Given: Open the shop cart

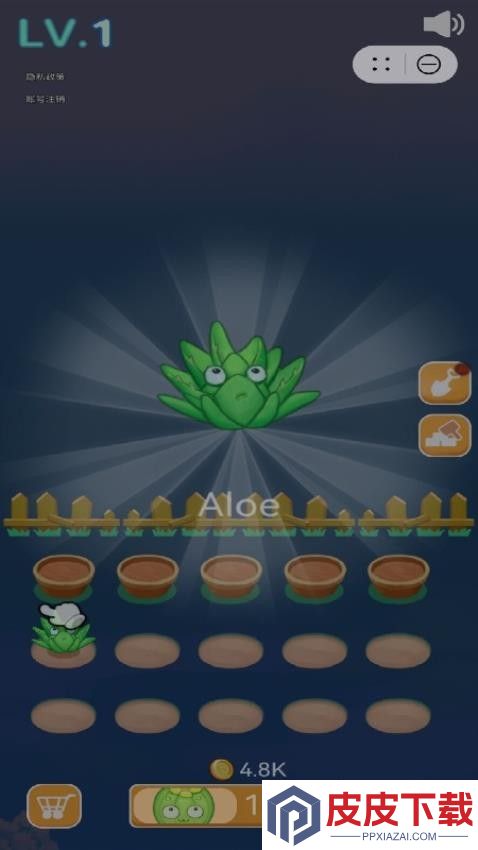Looking at the screenshot, I should [54, 806].
